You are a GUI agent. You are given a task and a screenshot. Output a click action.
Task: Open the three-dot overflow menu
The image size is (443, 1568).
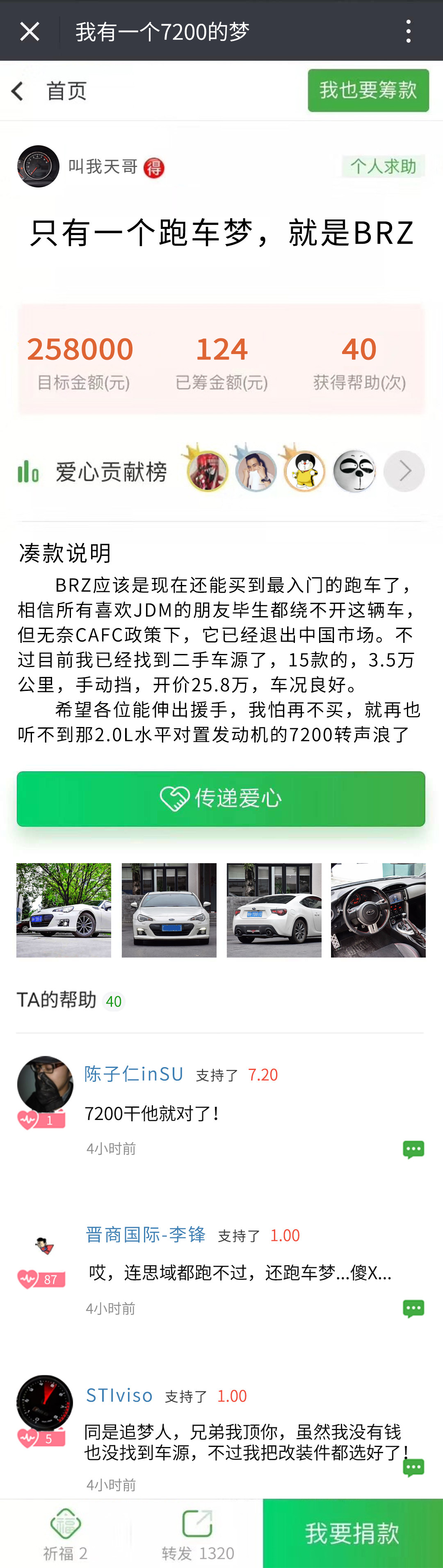point(408,31)
